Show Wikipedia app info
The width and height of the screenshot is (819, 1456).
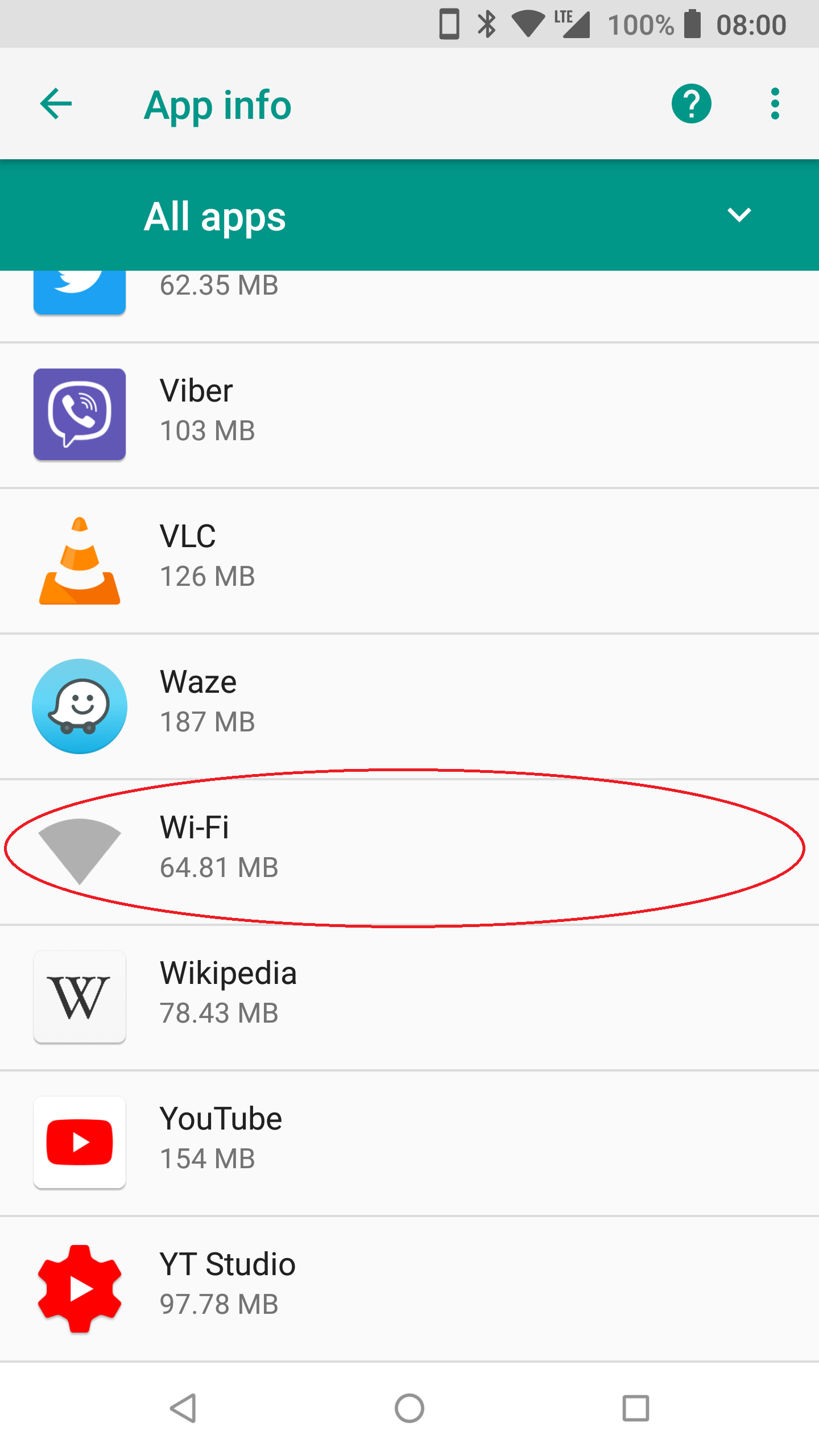click(x=409, y=997)
